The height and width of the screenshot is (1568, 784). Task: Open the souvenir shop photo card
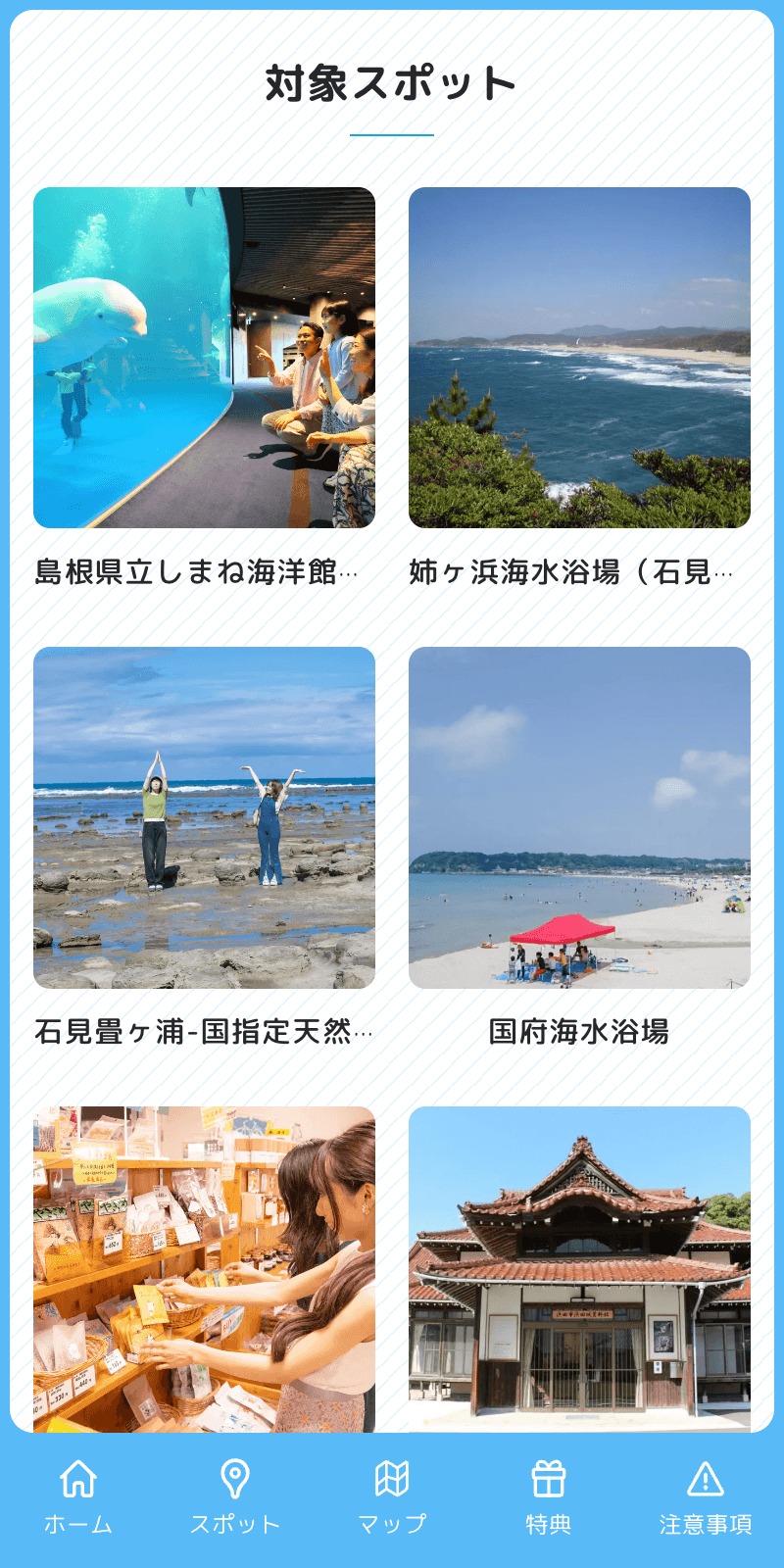(x=204, y=1268)
